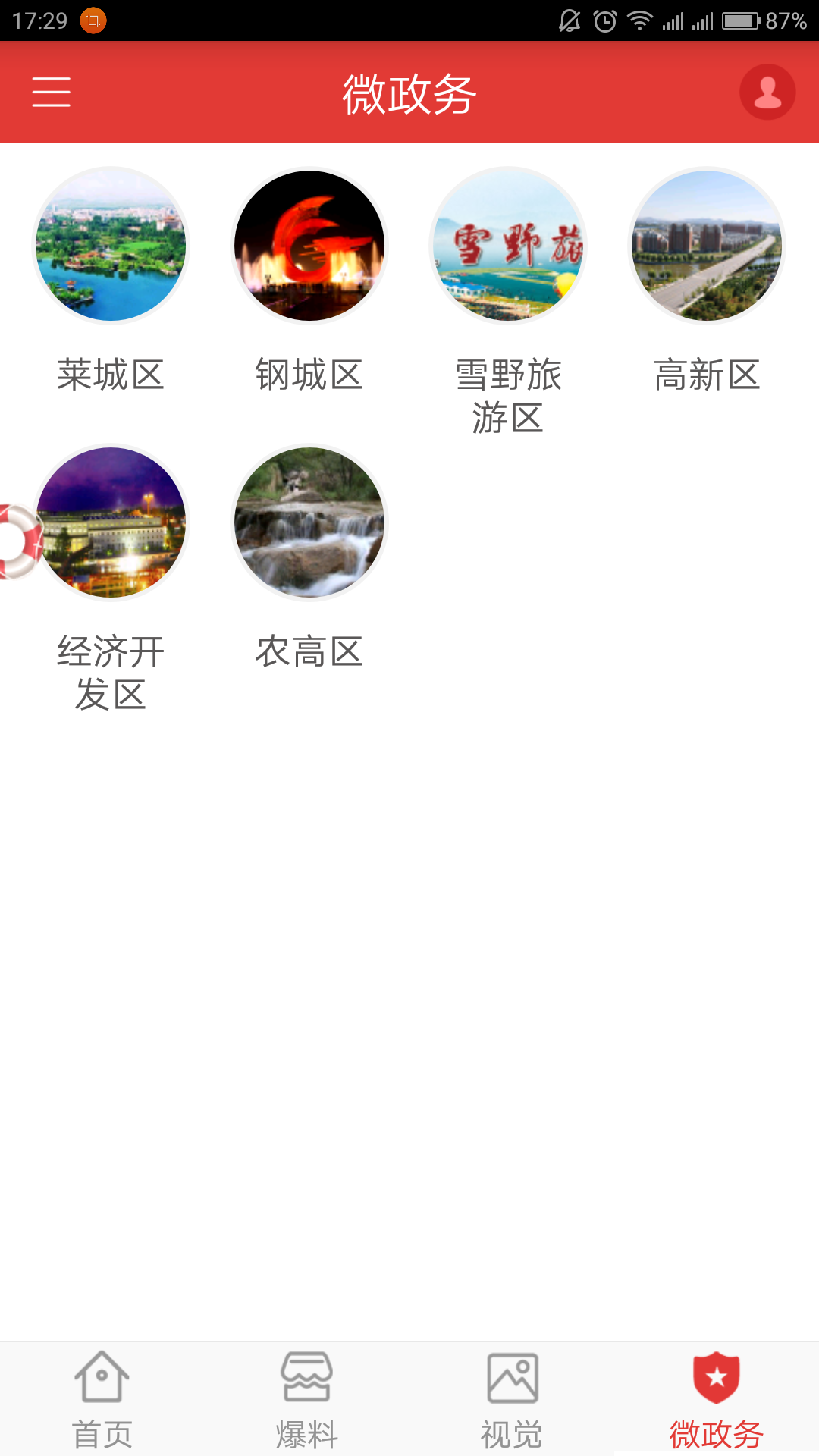Choose the 高新区 district tile

point(707,246)
